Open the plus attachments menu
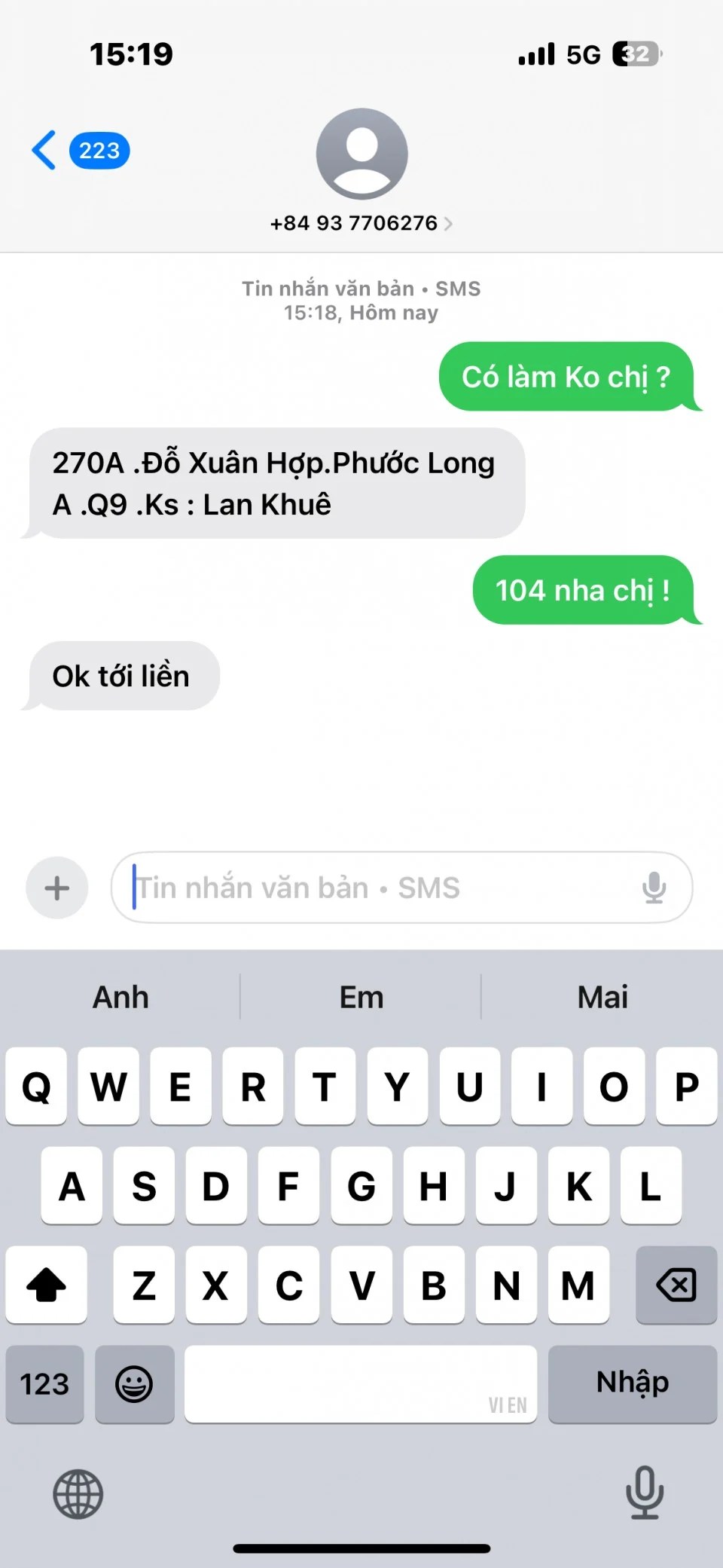The width and height of the screenshot is (723, 1568). (x=57, y=888)
